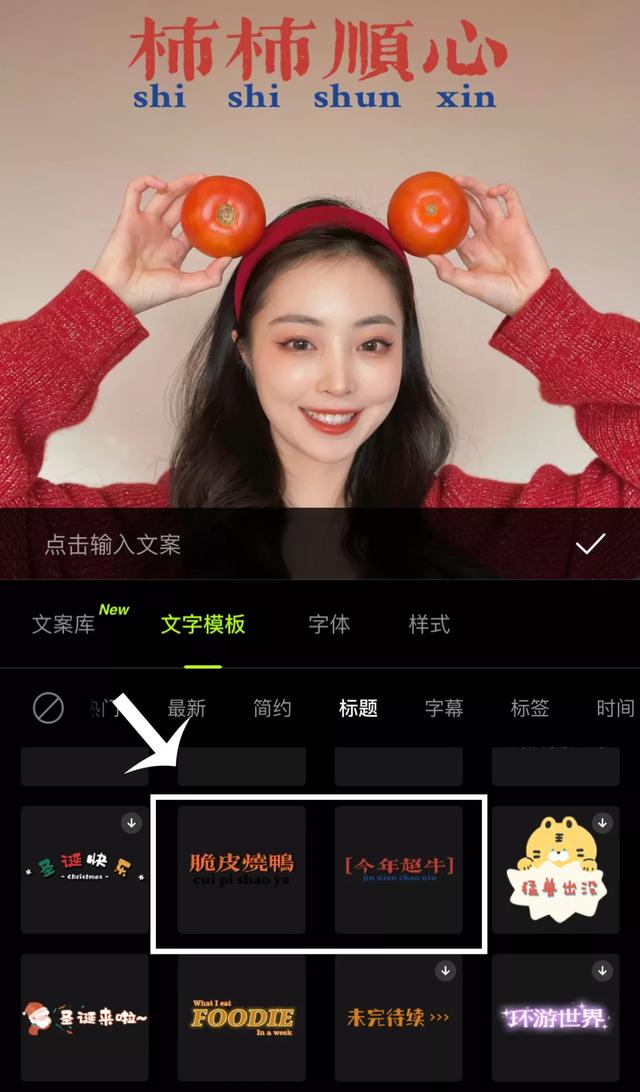Confirm text with the checkmark icon
Image resolution: width=640 pixels, height=1092 pixels.
(x=591, y=544)
